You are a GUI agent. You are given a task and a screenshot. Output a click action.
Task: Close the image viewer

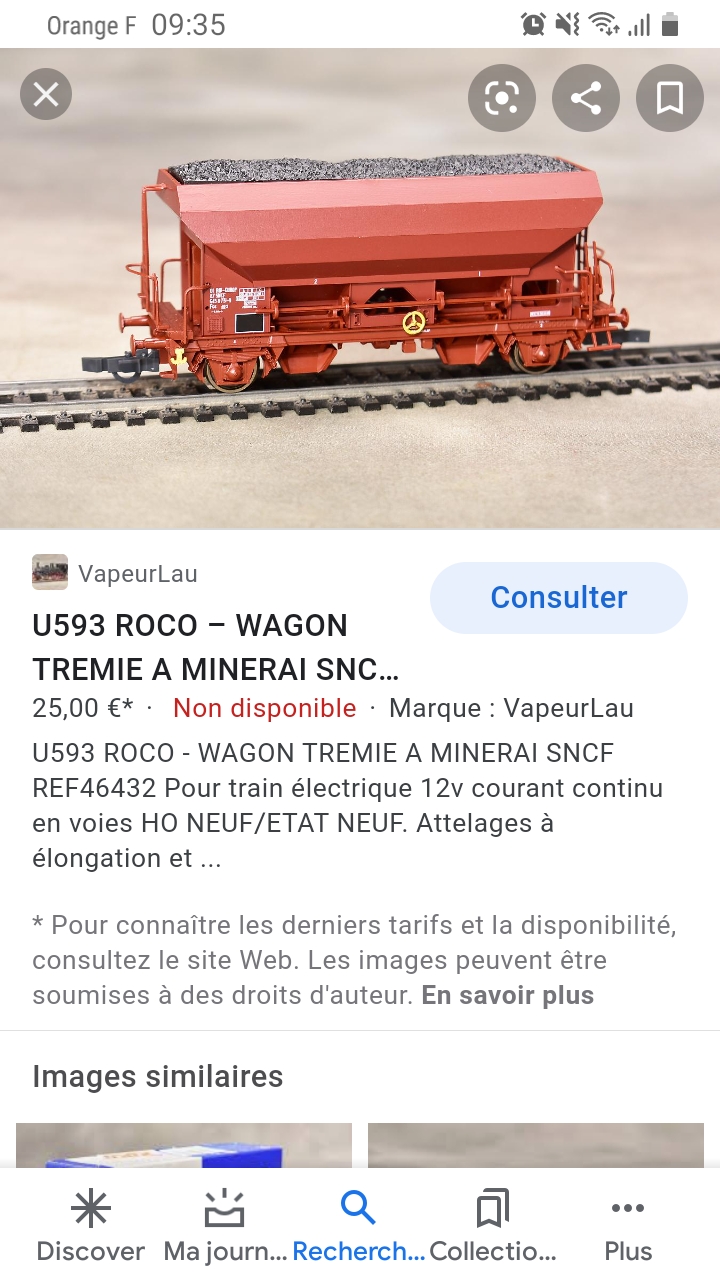(x=46, y=95)
